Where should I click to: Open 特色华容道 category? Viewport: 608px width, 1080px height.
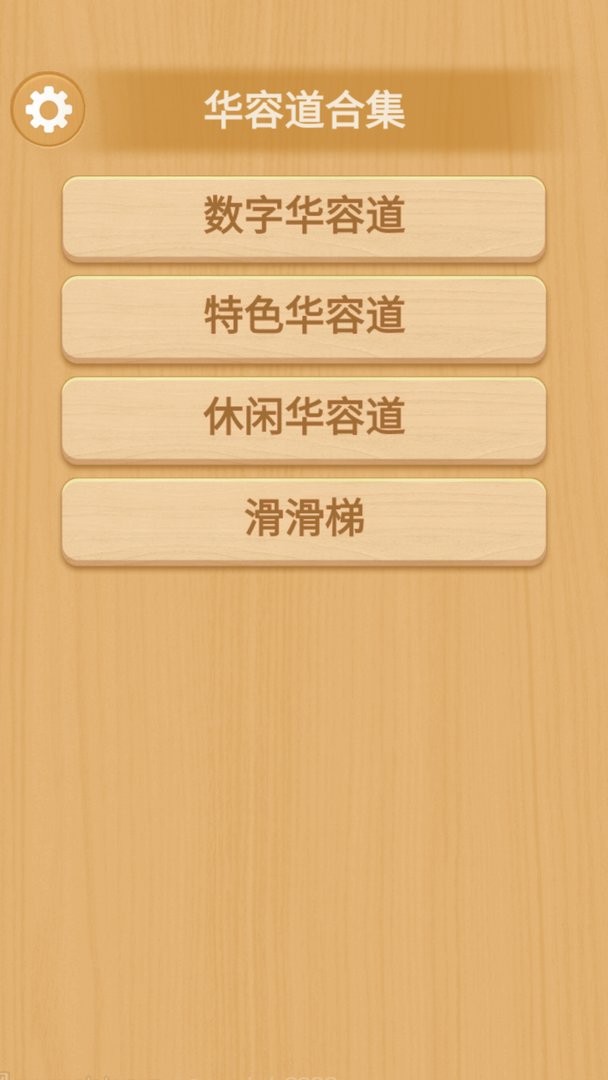point(304,317)
